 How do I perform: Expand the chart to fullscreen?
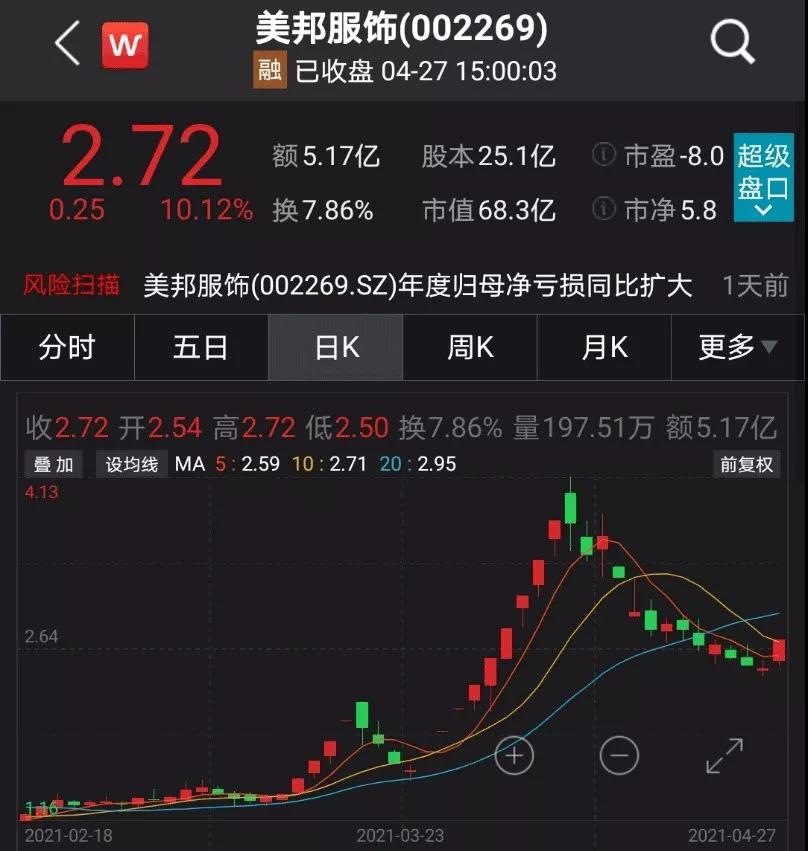tap(725, 756)
